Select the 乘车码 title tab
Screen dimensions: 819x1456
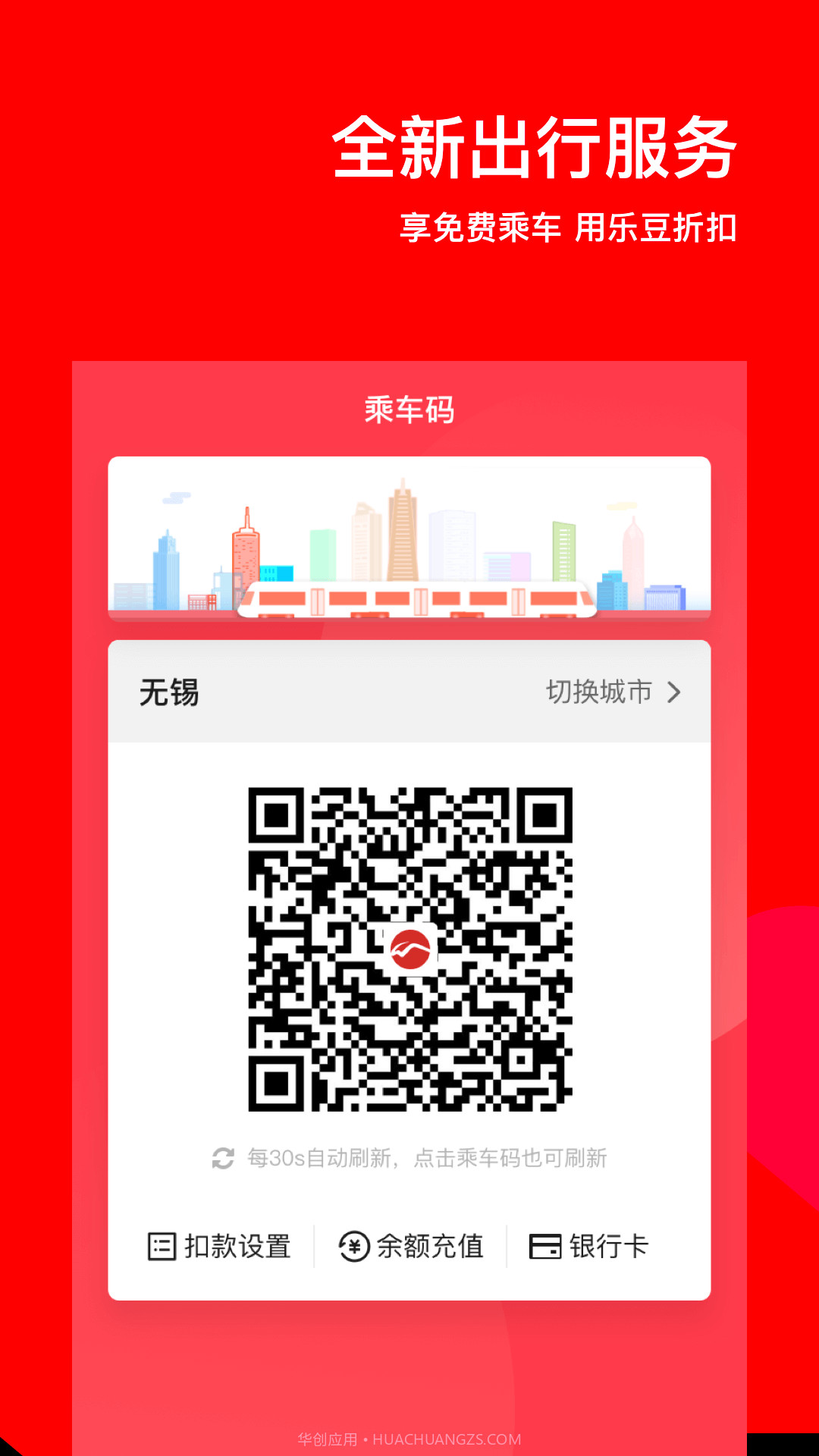pyautogui.click(x=409, y=410)
